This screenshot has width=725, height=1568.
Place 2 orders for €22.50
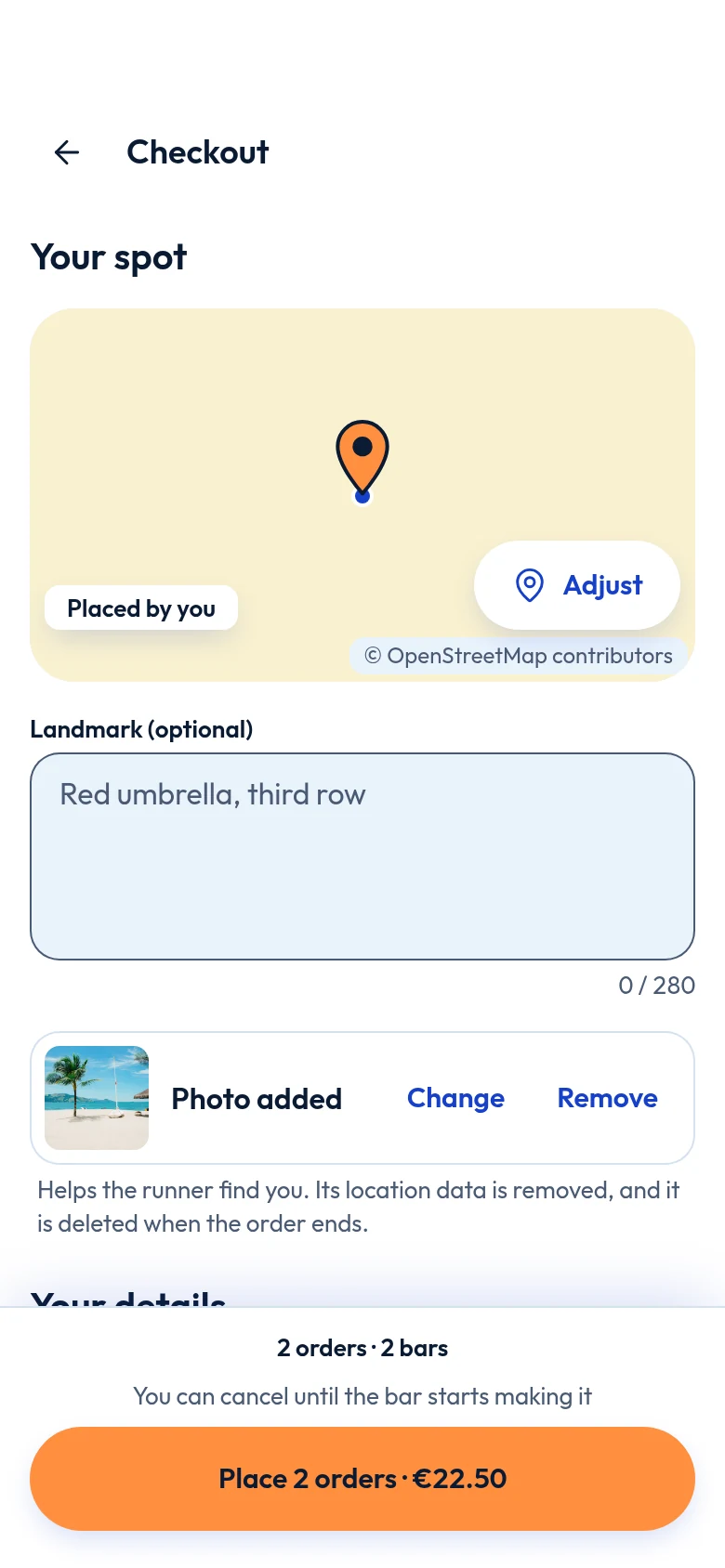tap(362, 1479)
